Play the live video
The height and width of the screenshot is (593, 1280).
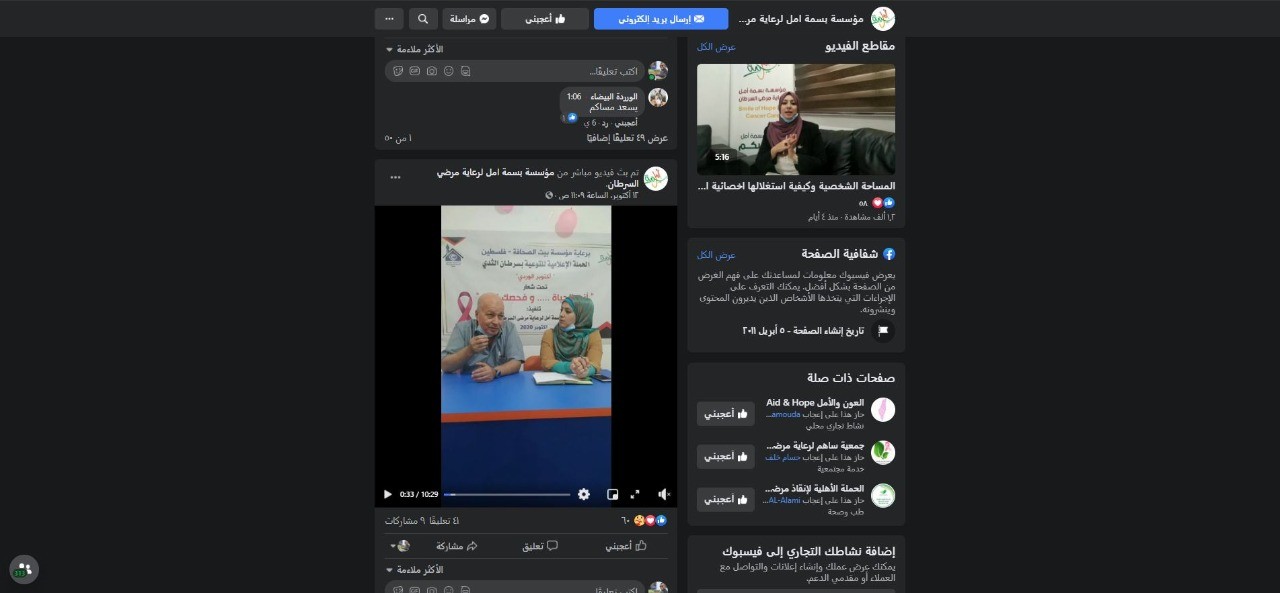388,494
